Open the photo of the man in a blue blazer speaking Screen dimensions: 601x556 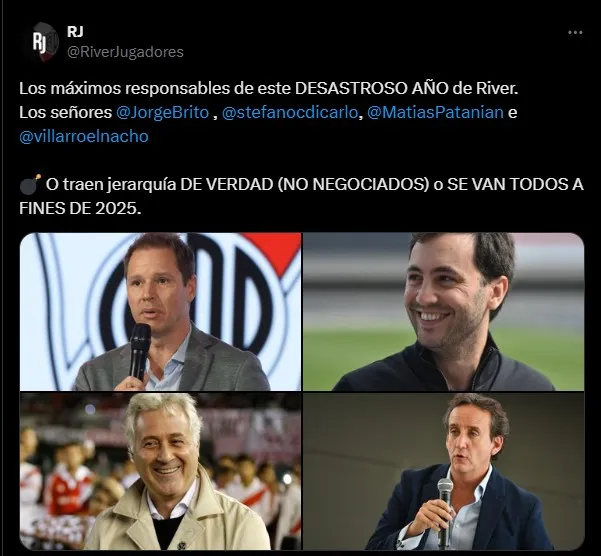click(443, 471)
